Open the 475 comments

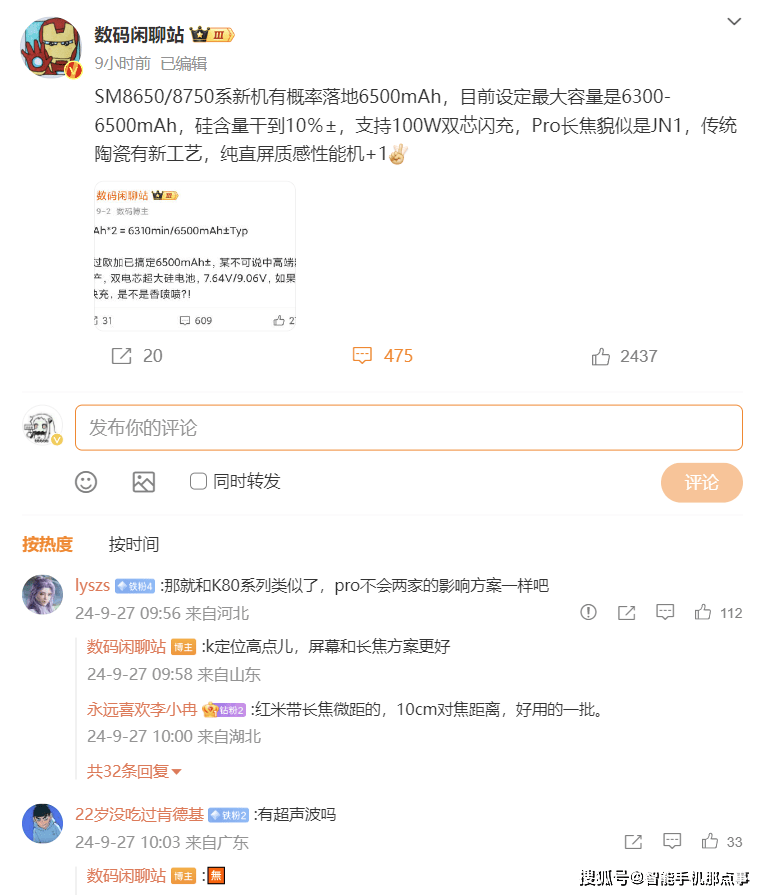[x=382, y=356]
